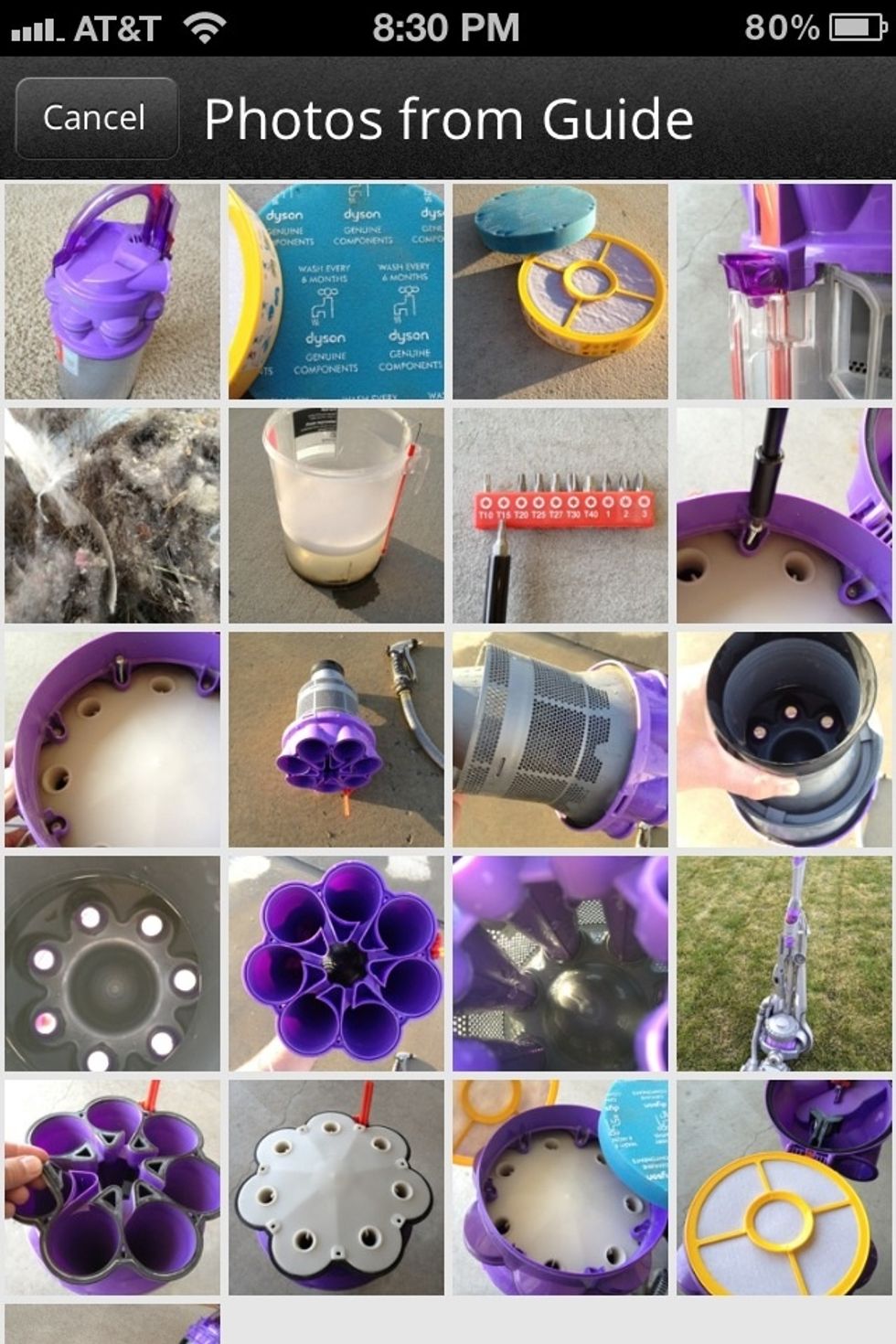The width and height of the screenshot is (896, 1344).
Task: Select photo of blue and yellow filter pieces
Action: coord(560,291)
